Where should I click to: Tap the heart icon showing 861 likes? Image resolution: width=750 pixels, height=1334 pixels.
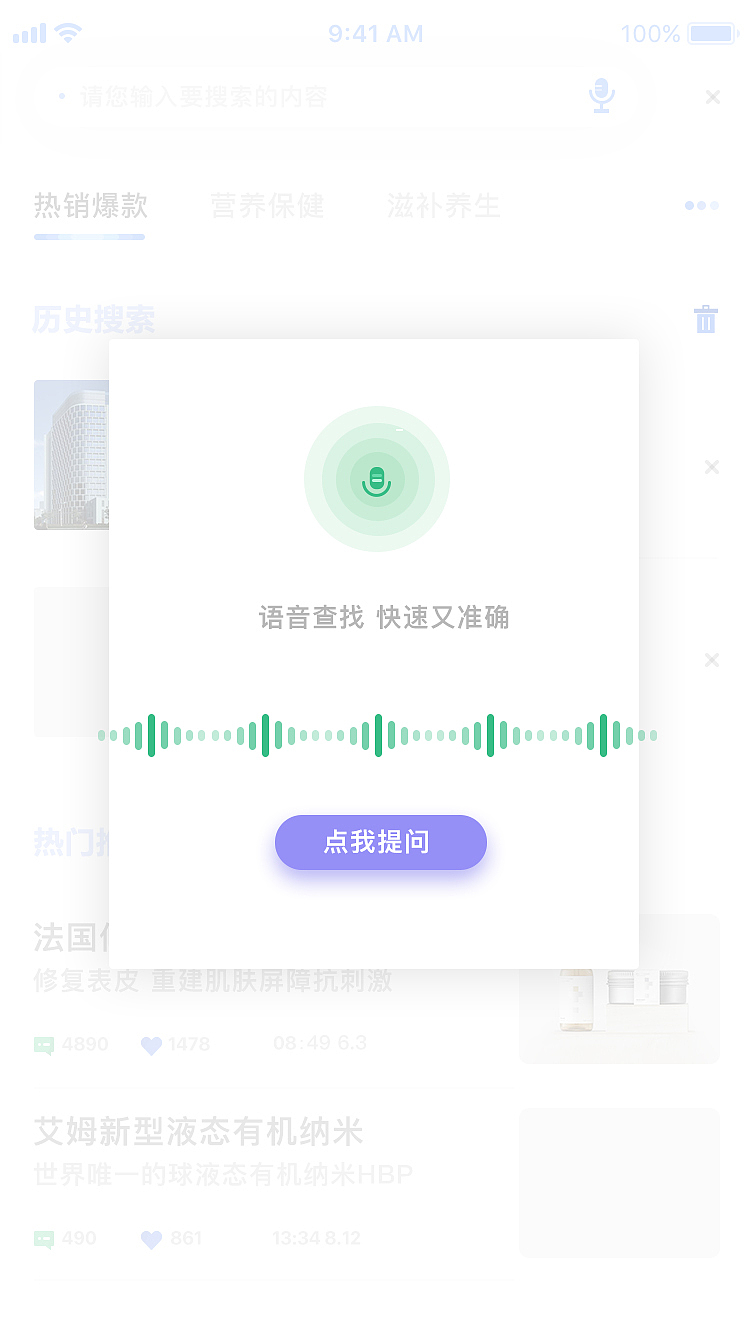[x=152, y=1238]
